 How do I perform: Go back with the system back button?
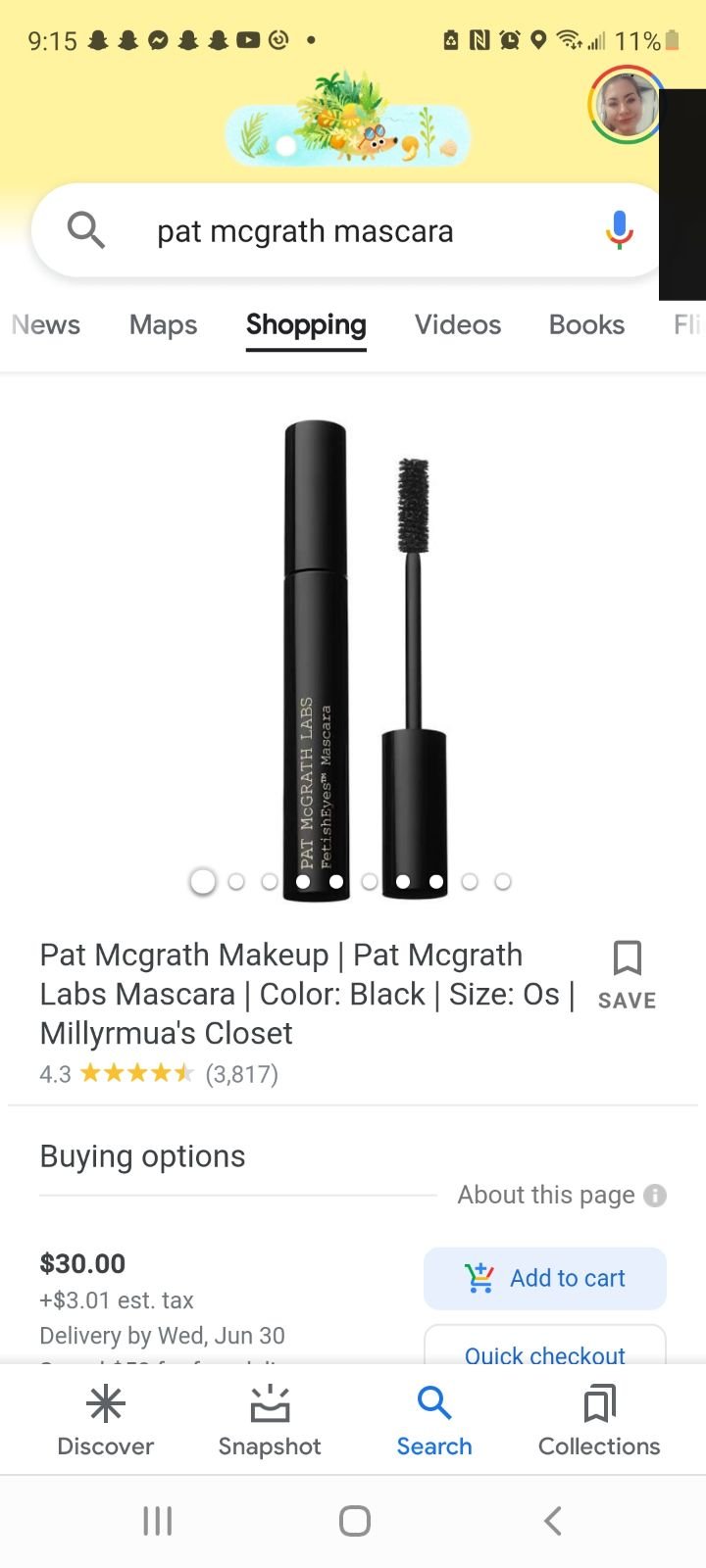pos(552,1521)
